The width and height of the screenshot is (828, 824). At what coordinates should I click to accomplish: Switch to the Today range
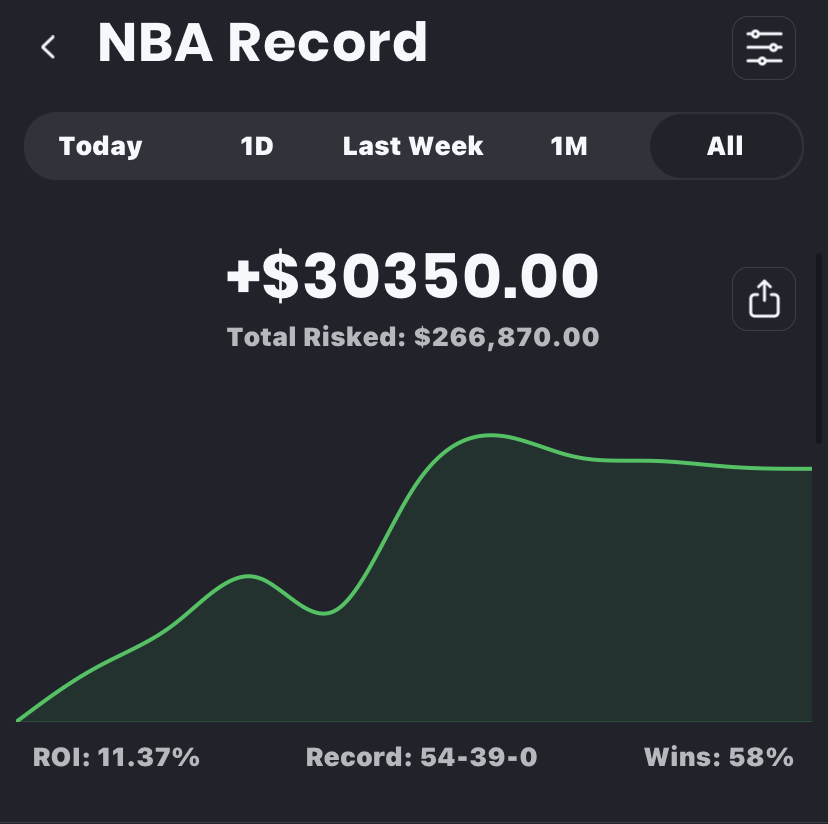[x=101, y=147]
